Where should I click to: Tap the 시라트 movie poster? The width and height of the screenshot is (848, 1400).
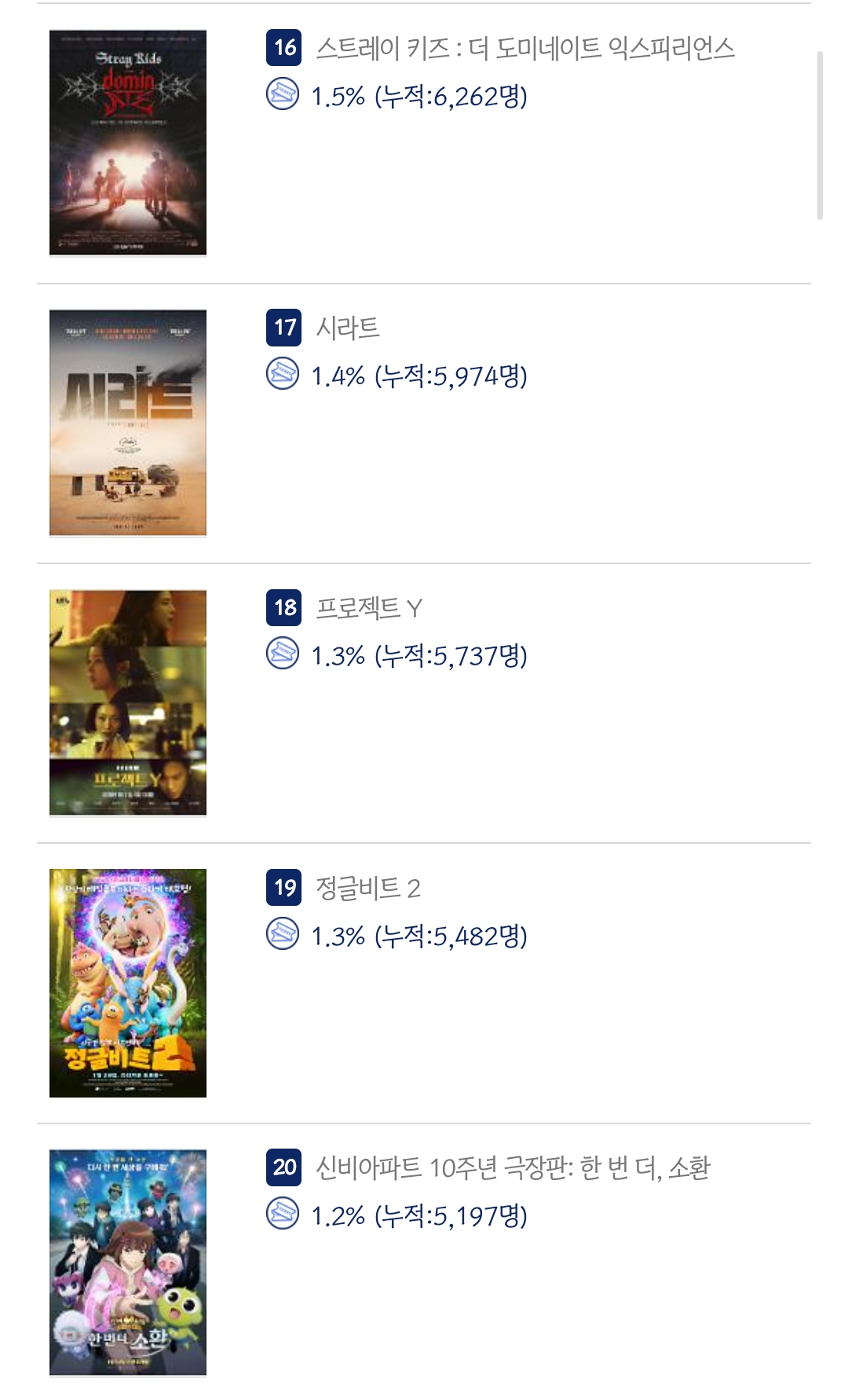pyautogui.click(x=128, y=423)
